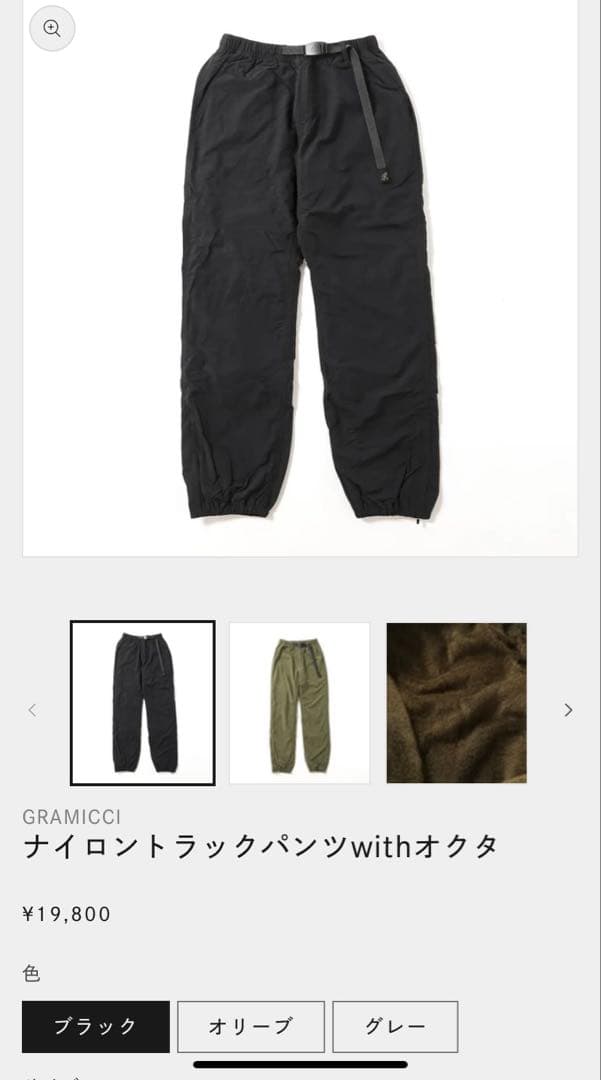Show previous thumbnails with left arrow
Viewport: 601px width, 1080px height.
pos(32,710)
